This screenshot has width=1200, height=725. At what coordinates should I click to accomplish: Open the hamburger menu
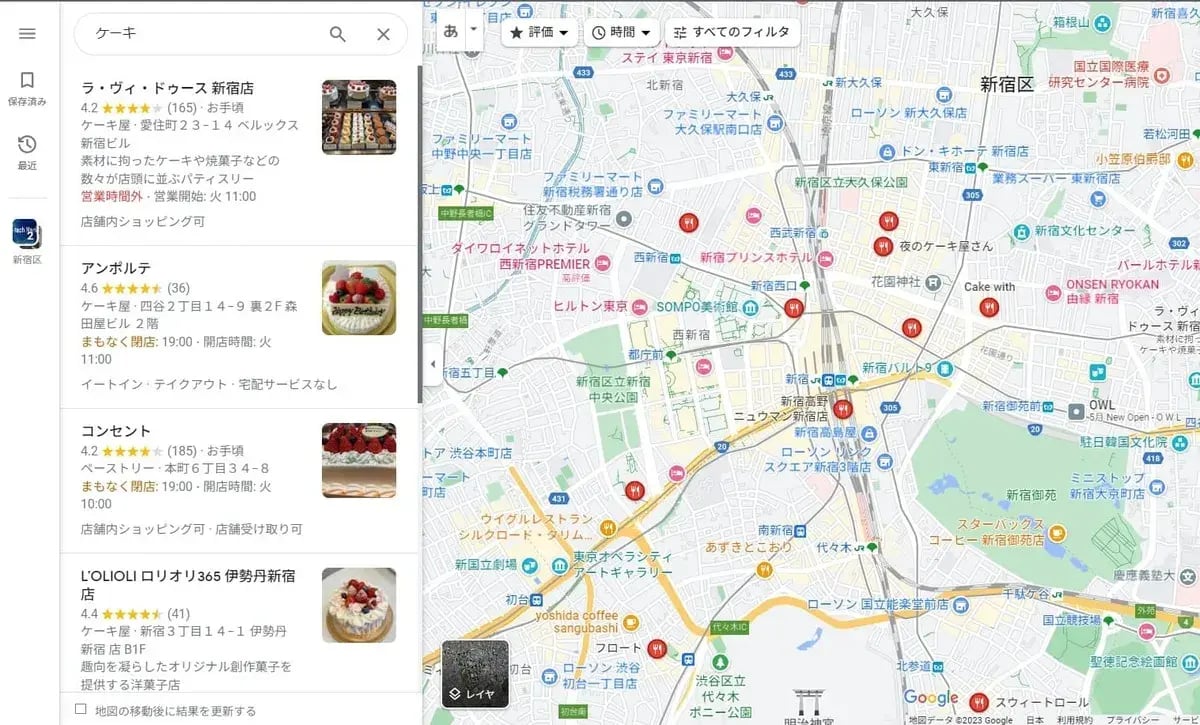[27, 33]
